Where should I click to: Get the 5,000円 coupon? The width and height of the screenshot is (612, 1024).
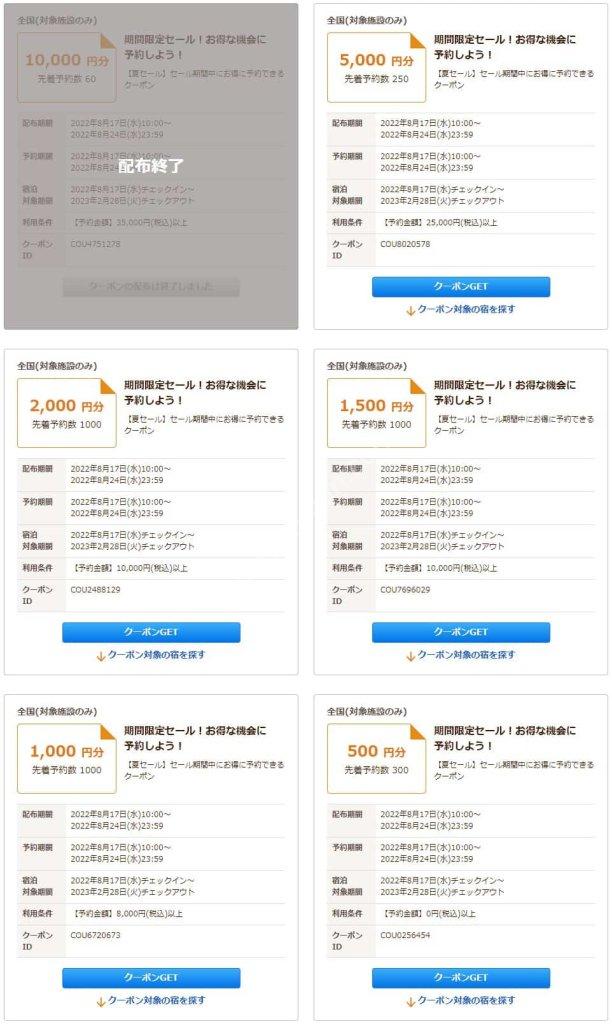[460, 286]
